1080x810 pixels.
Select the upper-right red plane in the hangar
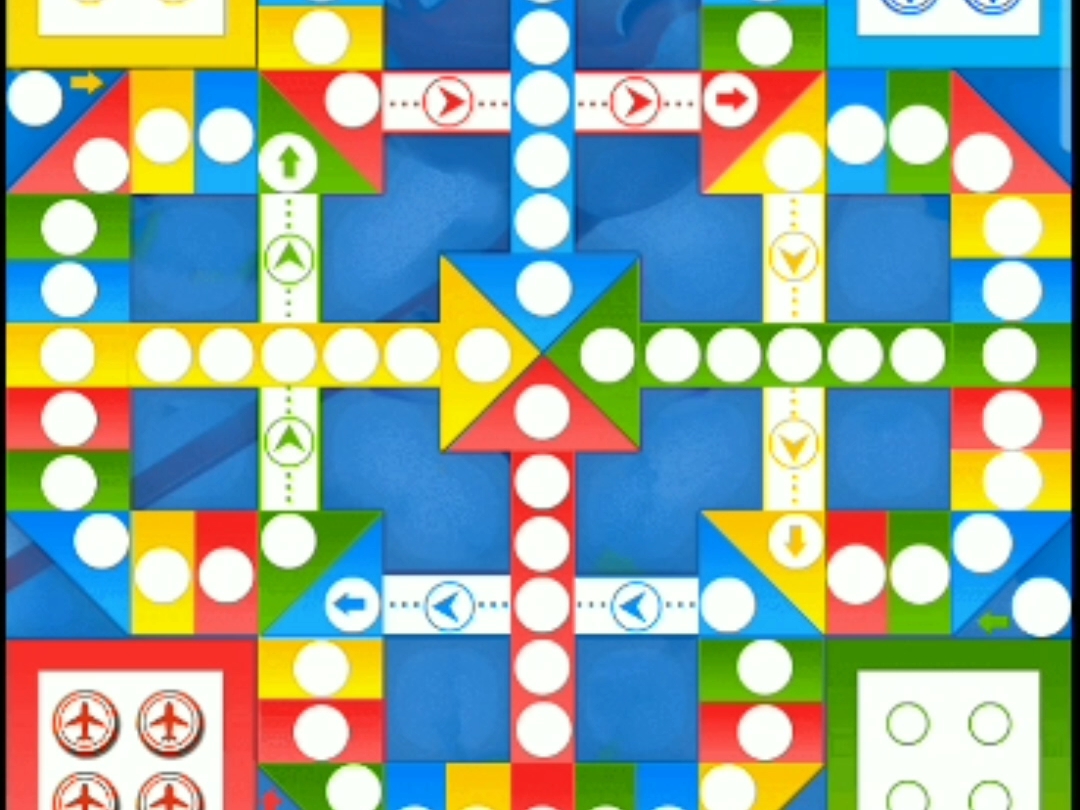169,720
